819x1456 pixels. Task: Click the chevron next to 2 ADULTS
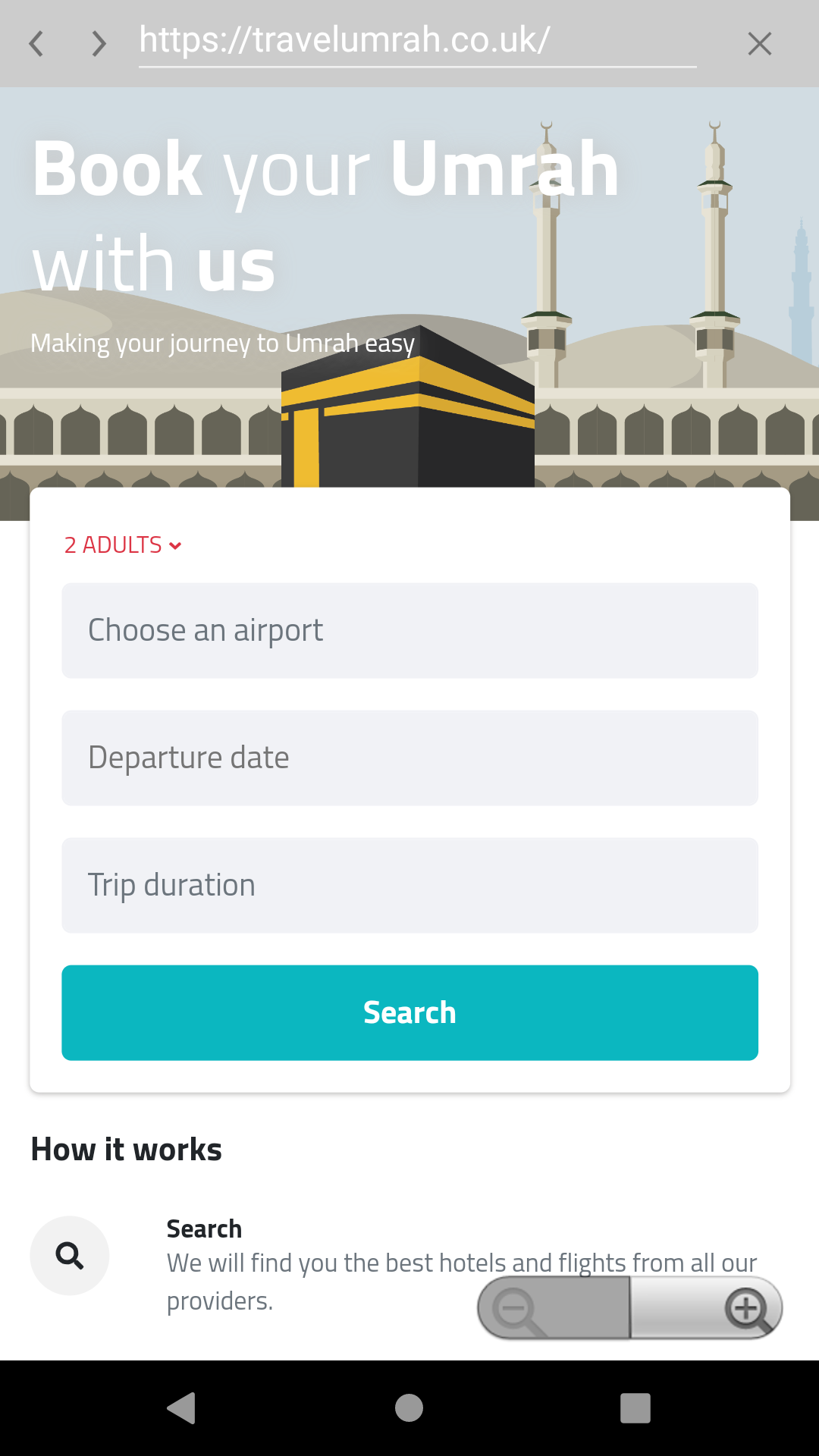[x=175, y=545]
